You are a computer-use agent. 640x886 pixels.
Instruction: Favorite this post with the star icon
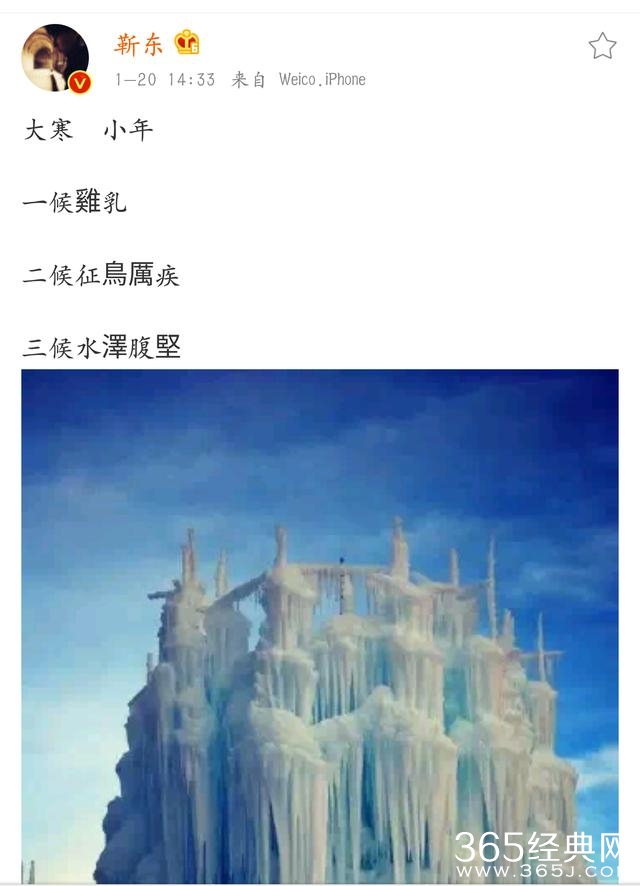(602, 46)
